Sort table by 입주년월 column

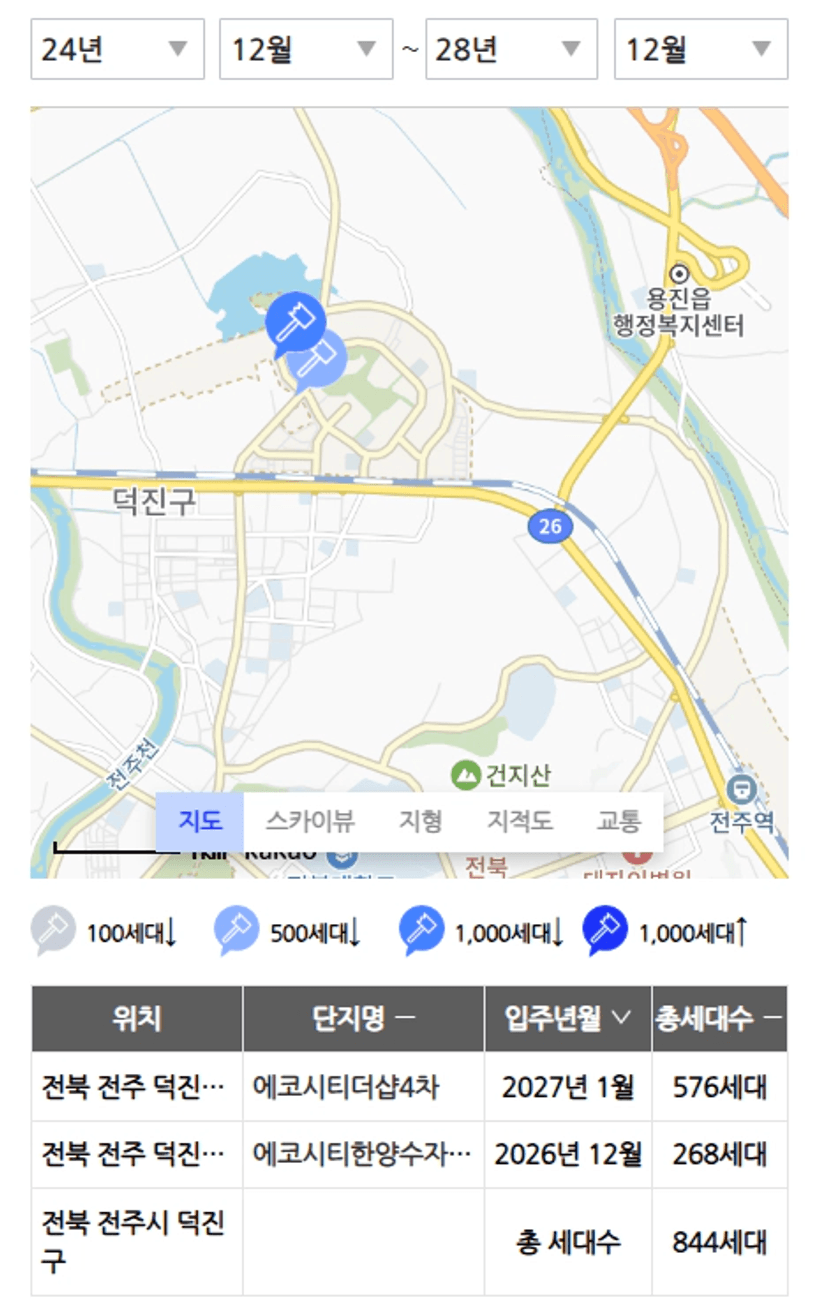click(567, 1018)
